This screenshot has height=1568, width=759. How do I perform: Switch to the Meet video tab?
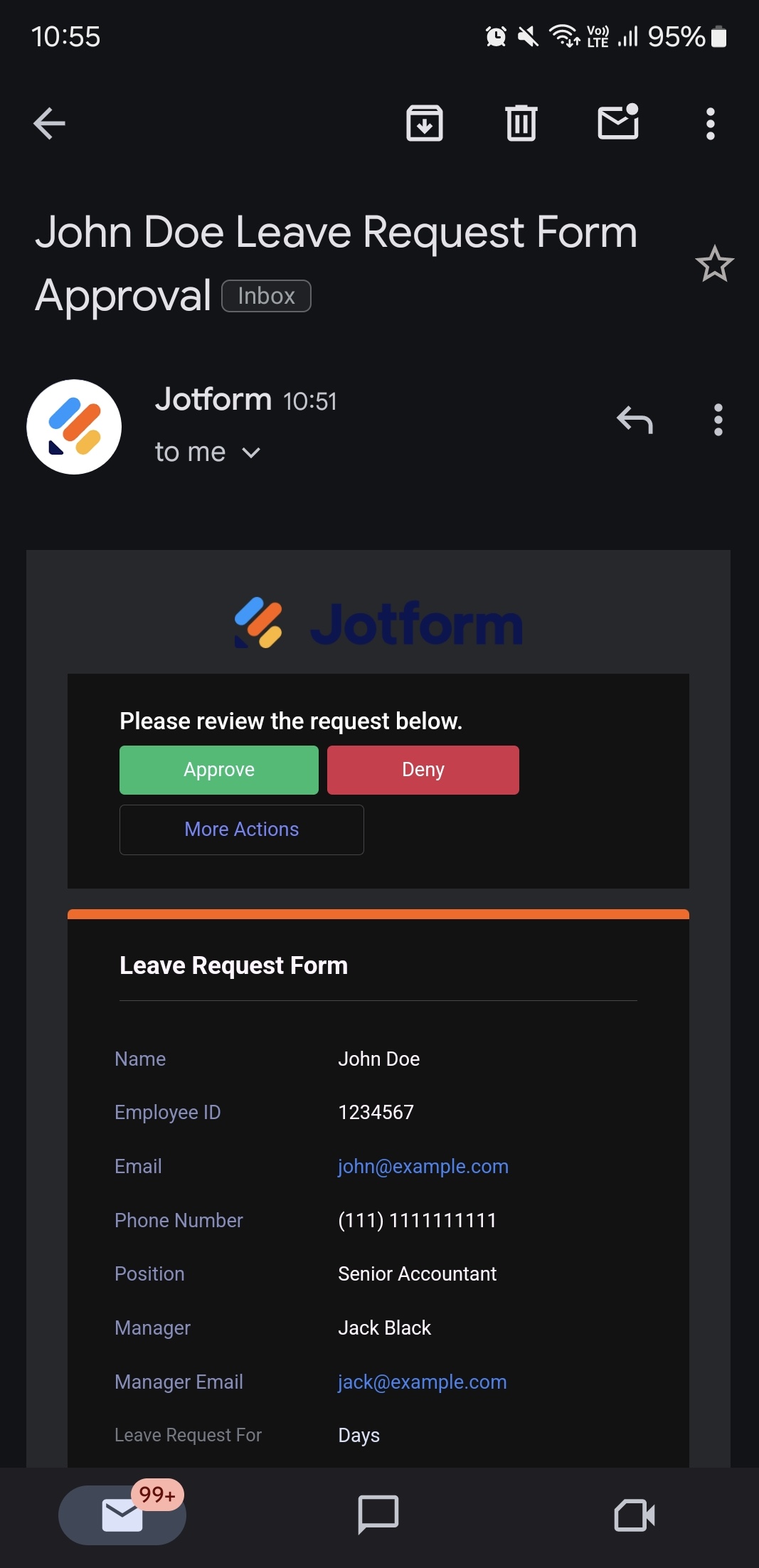pyautogui.click(x=634, y=1515)
